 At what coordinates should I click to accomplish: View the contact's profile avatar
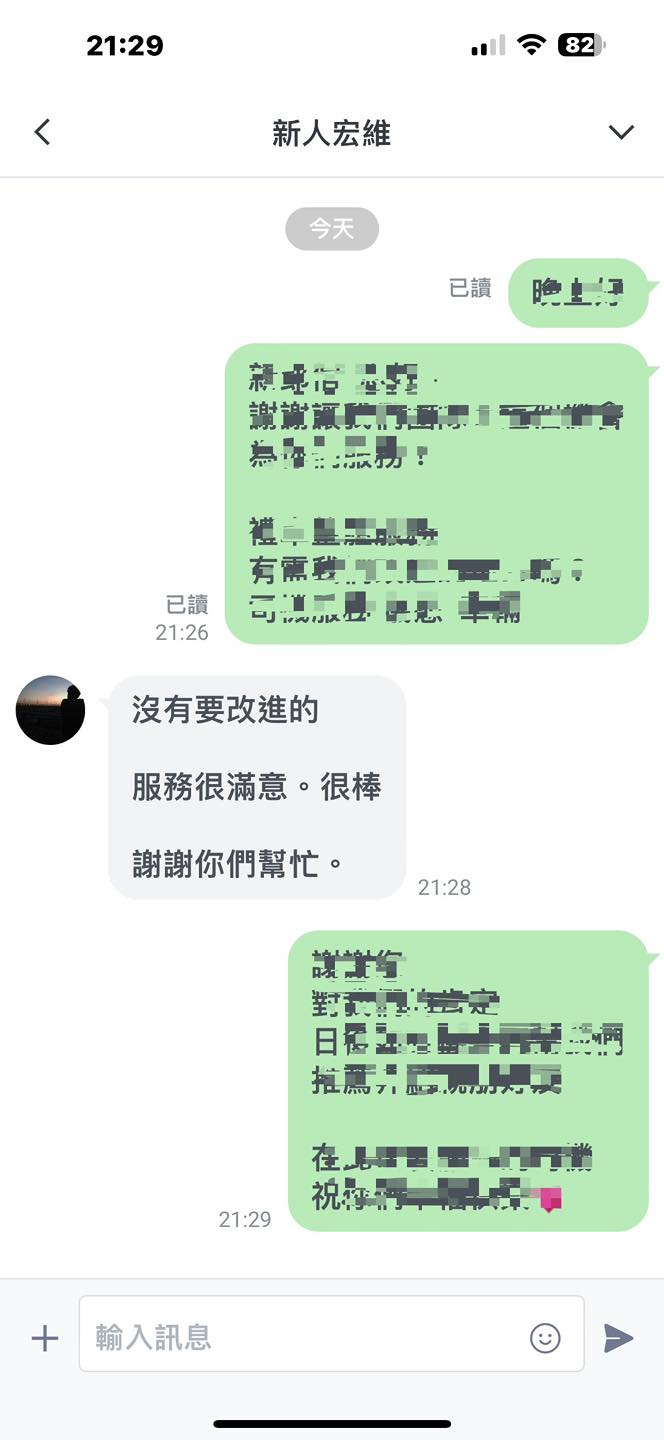pyautogui.click(x=50, y=710)
